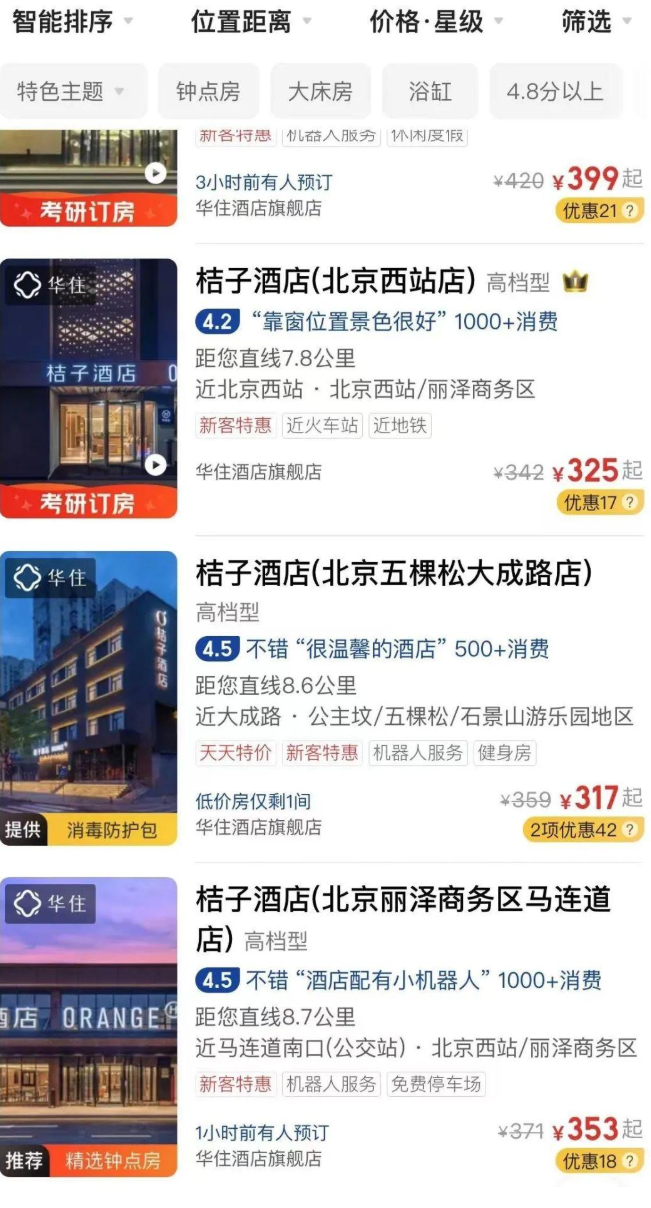The image size is (651, 1208).
Task: Open the 优惠21 discount badge
Action: (x=601, y=210)
